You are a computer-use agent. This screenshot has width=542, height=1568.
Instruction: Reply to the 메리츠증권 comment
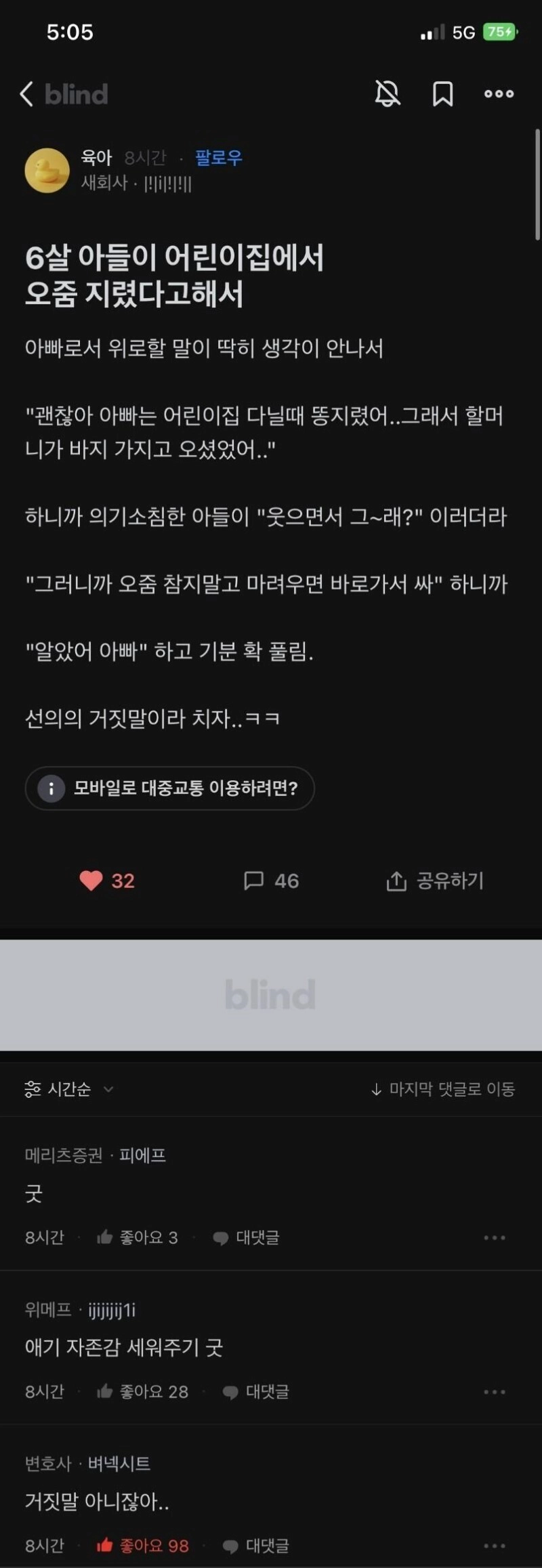[x=246, y=1237]
